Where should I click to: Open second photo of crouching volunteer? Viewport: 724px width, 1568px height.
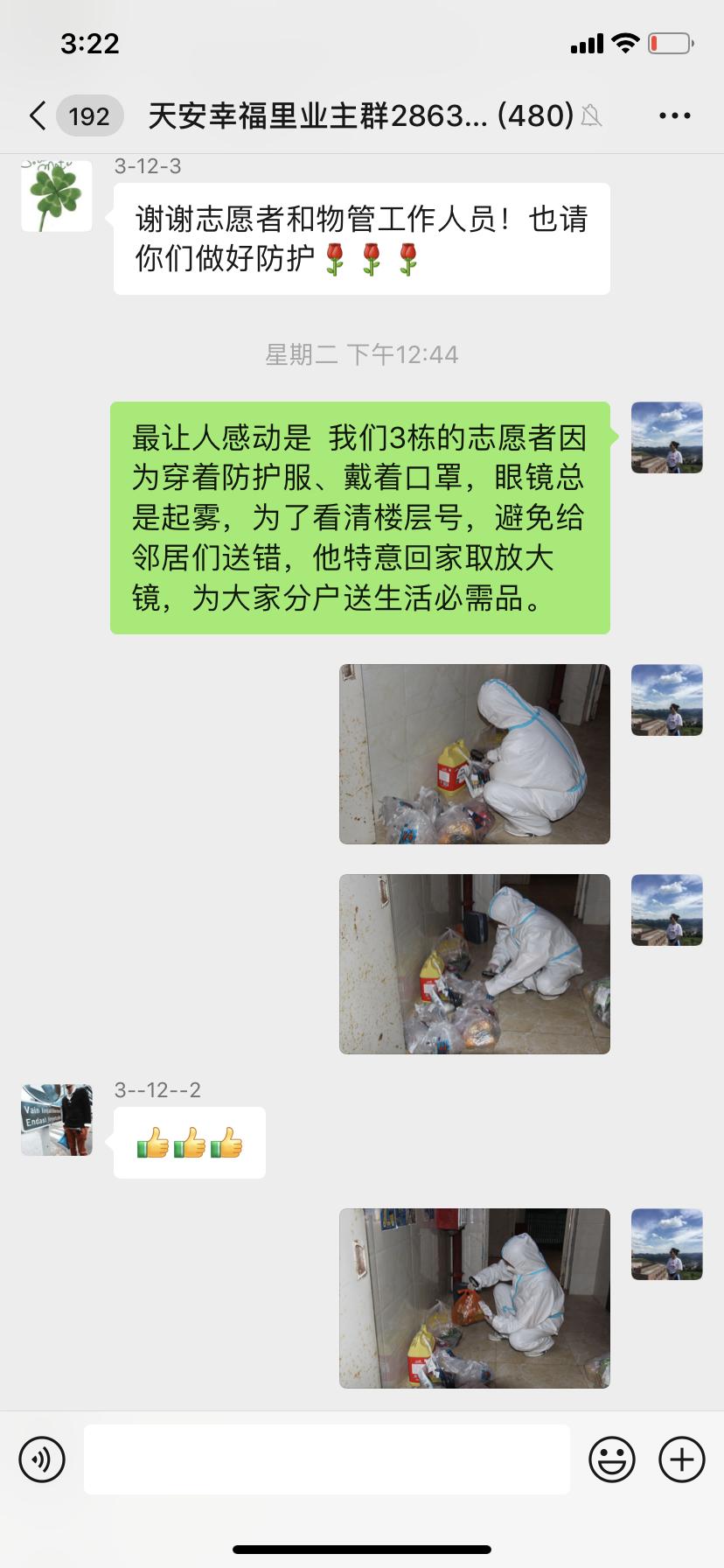474,964
